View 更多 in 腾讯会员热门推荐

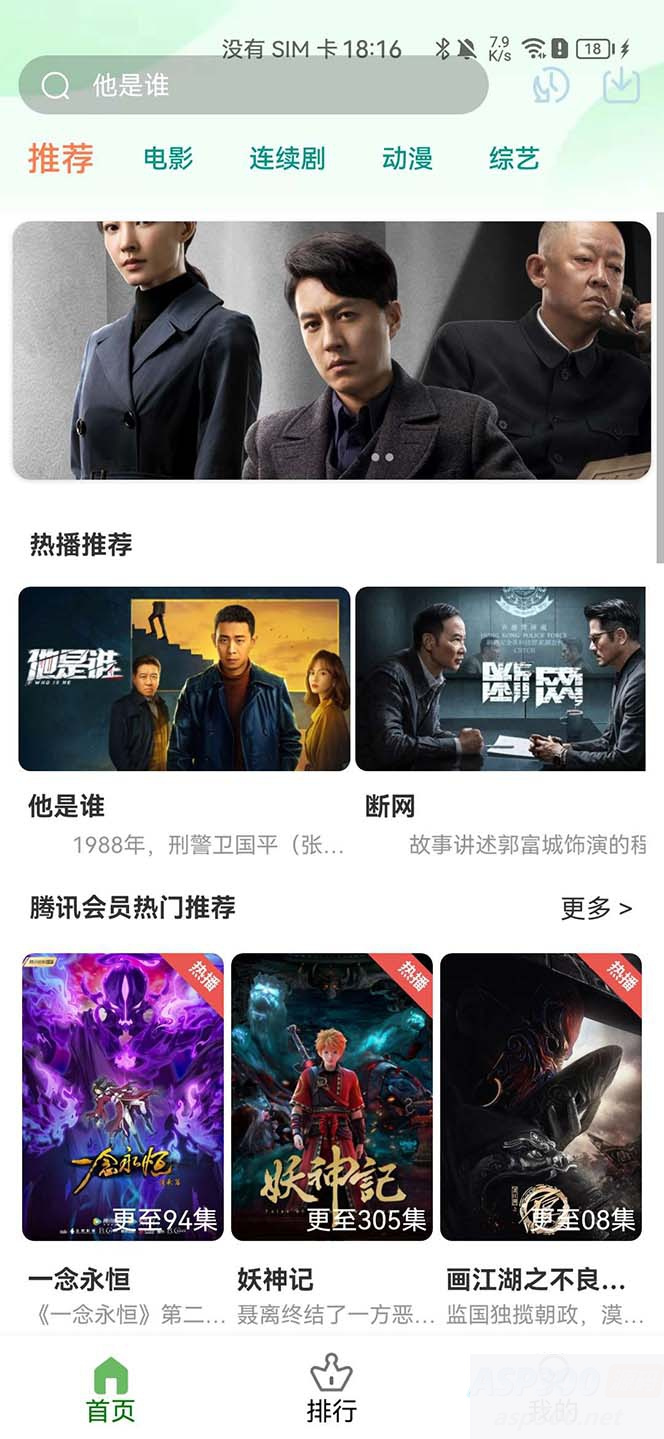[x=596, y=908]
